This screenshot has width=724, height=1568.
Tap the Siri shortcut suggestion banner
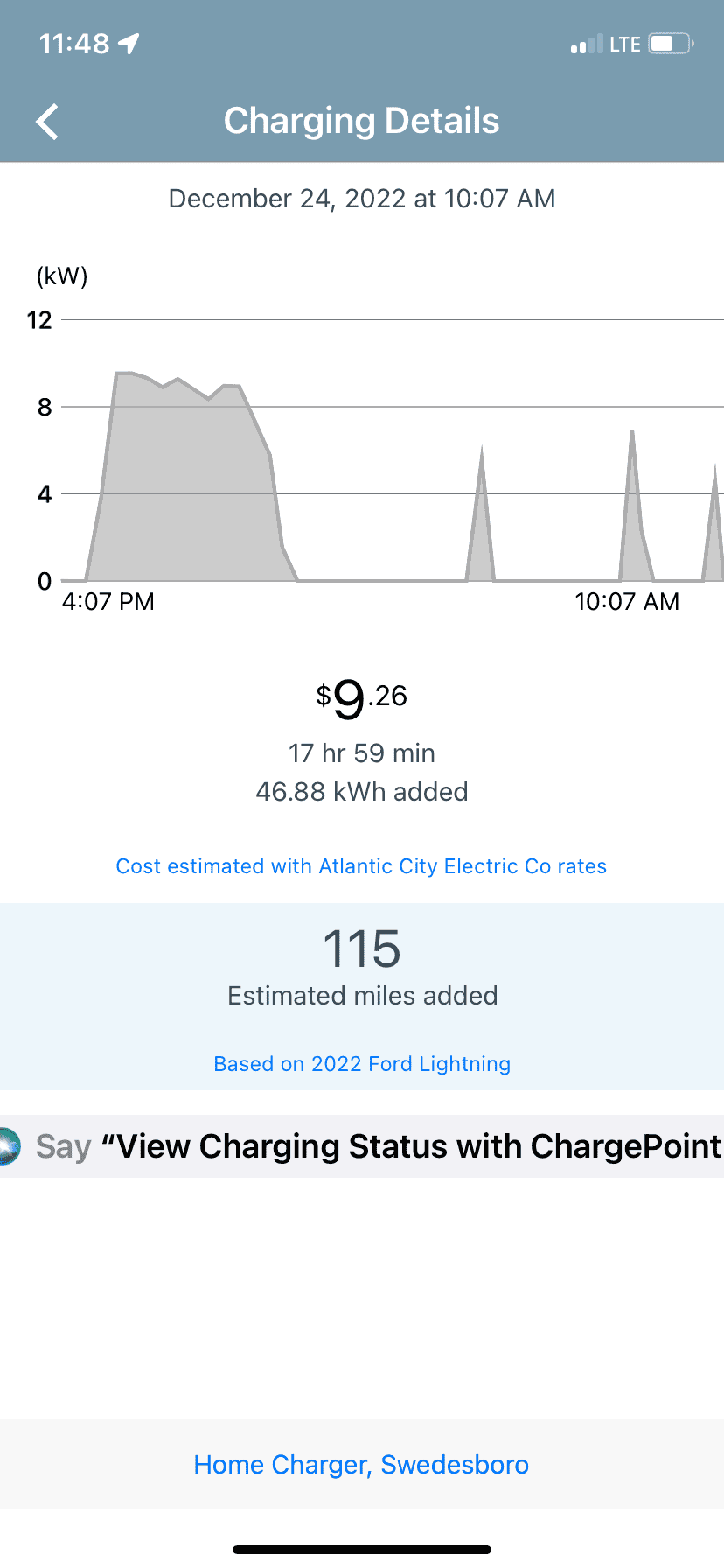pyautogui.click(x=362, y=1146)
